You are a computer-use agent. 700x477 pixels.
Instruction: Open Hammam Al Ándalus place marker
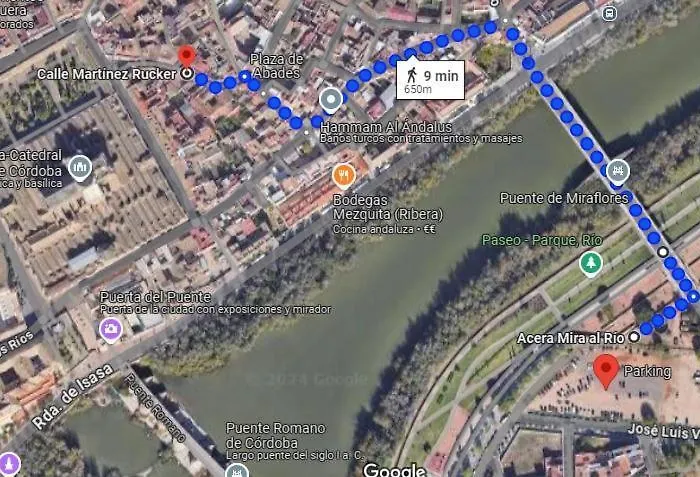(x=331, y=100)
